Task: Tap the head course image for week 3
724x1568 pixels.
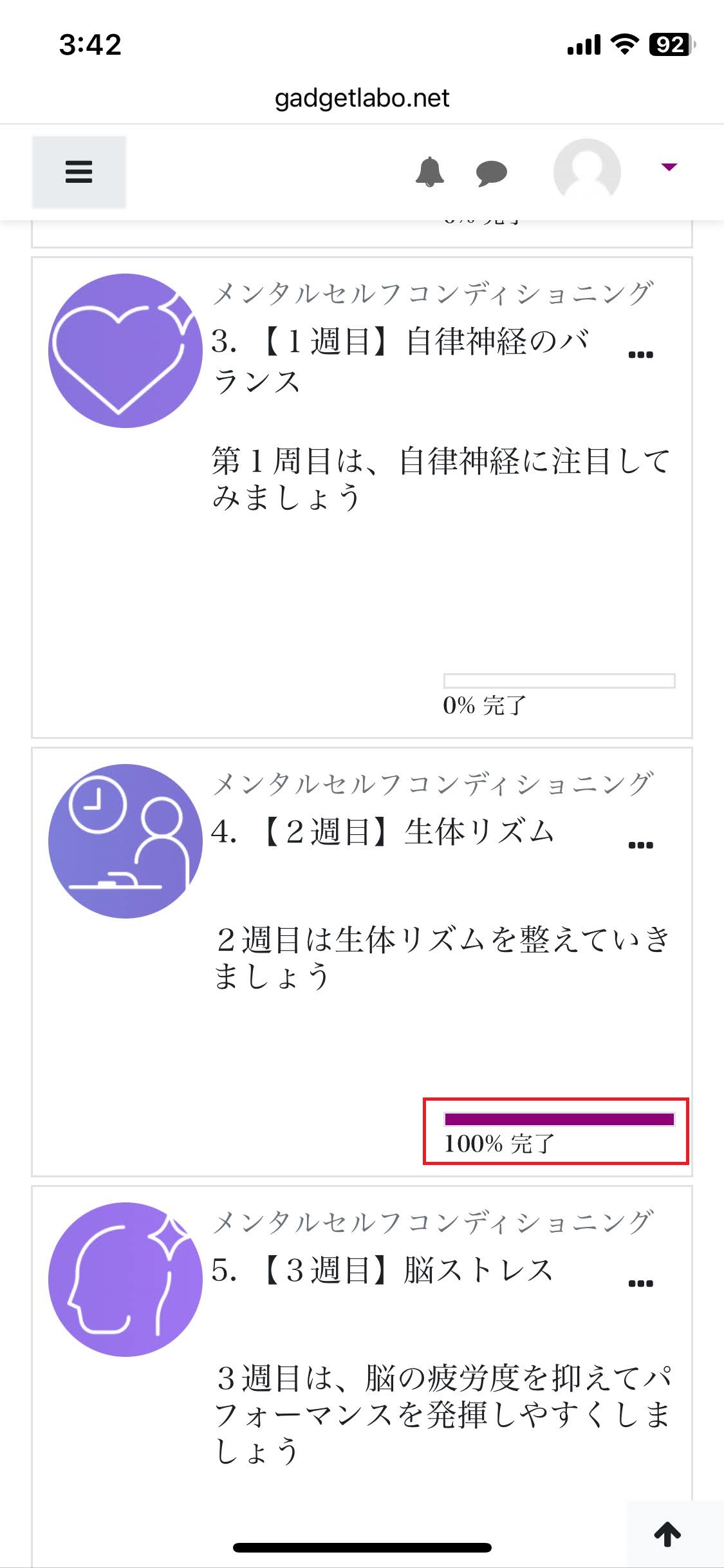Action: point(125,1280)
